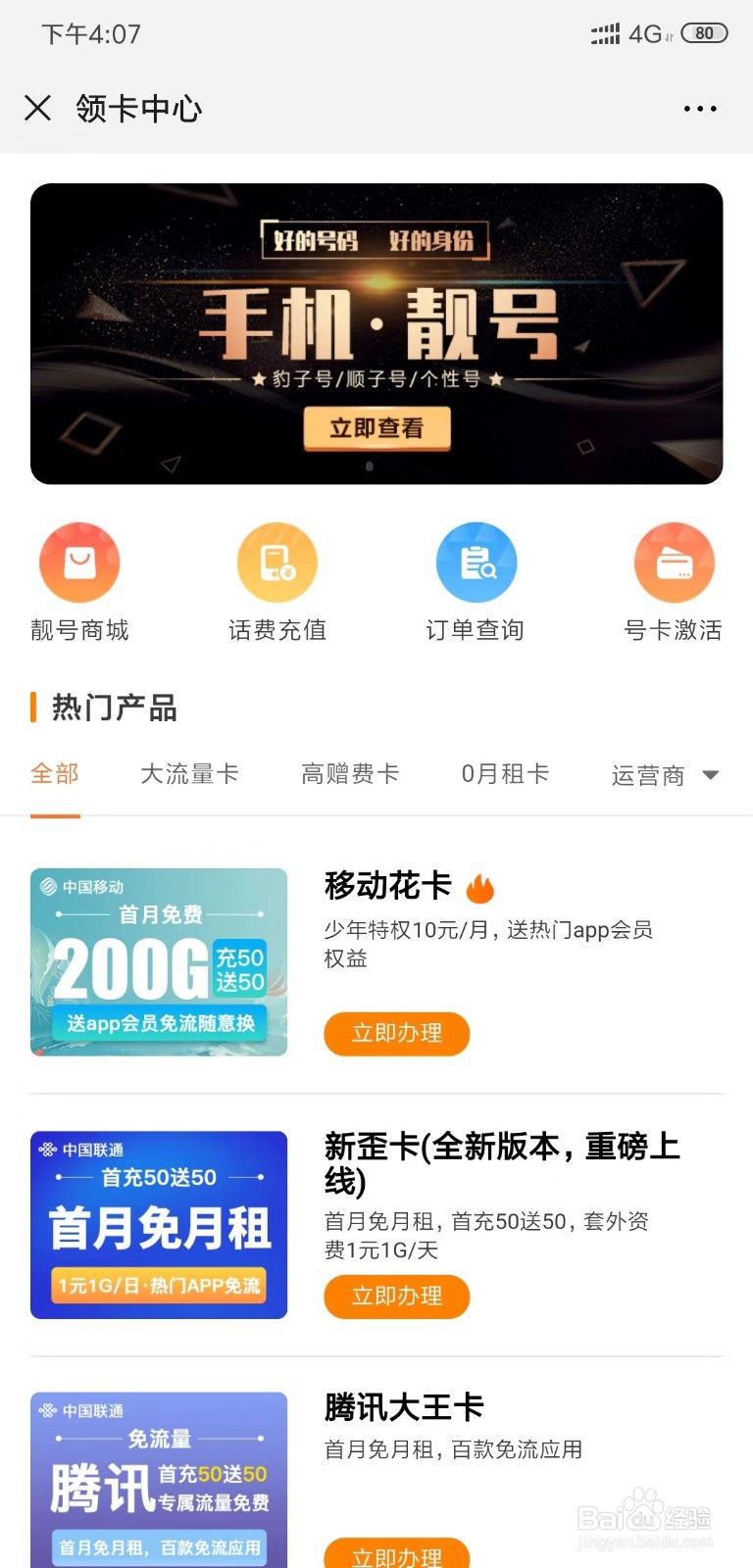The image size is (753, 1568).
Task: Tap 立即查看 on the 手机靓号 banner
Action: (x=377, y=429)
